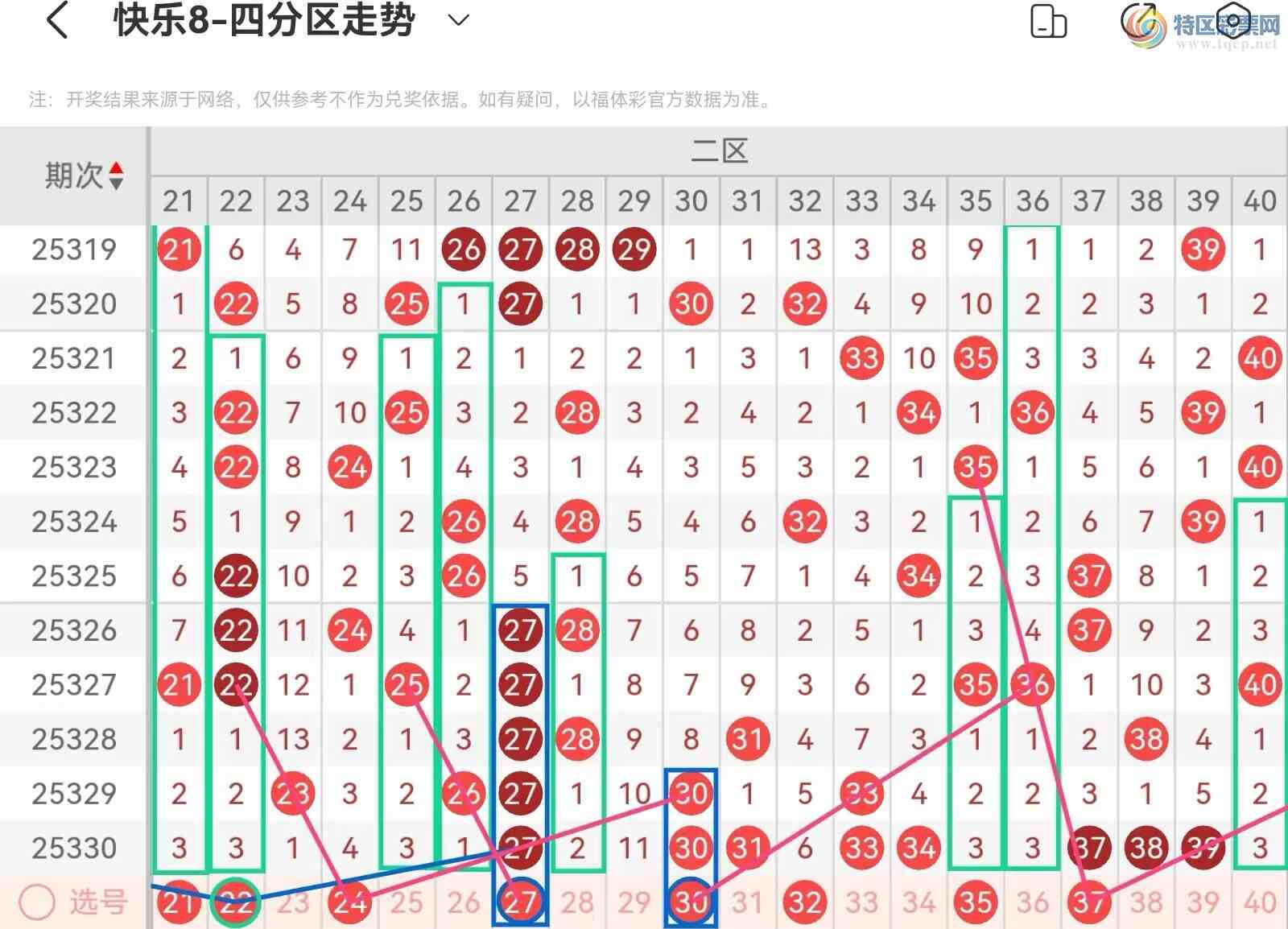Tap the screen orientation switch icon
Screen dimensions: 1288x929
click(1048, 22)
